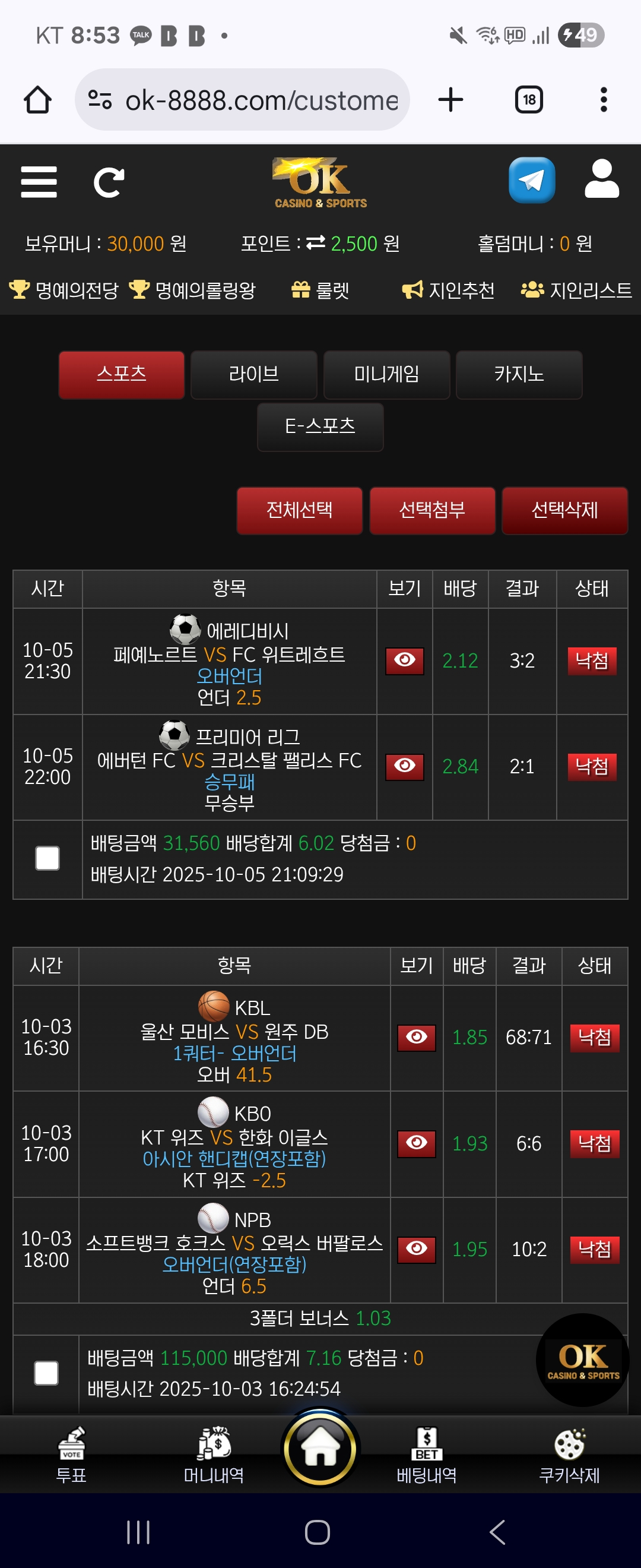
Task: Check the box for the 31,560 bet
Action: (x=47, y=858)
